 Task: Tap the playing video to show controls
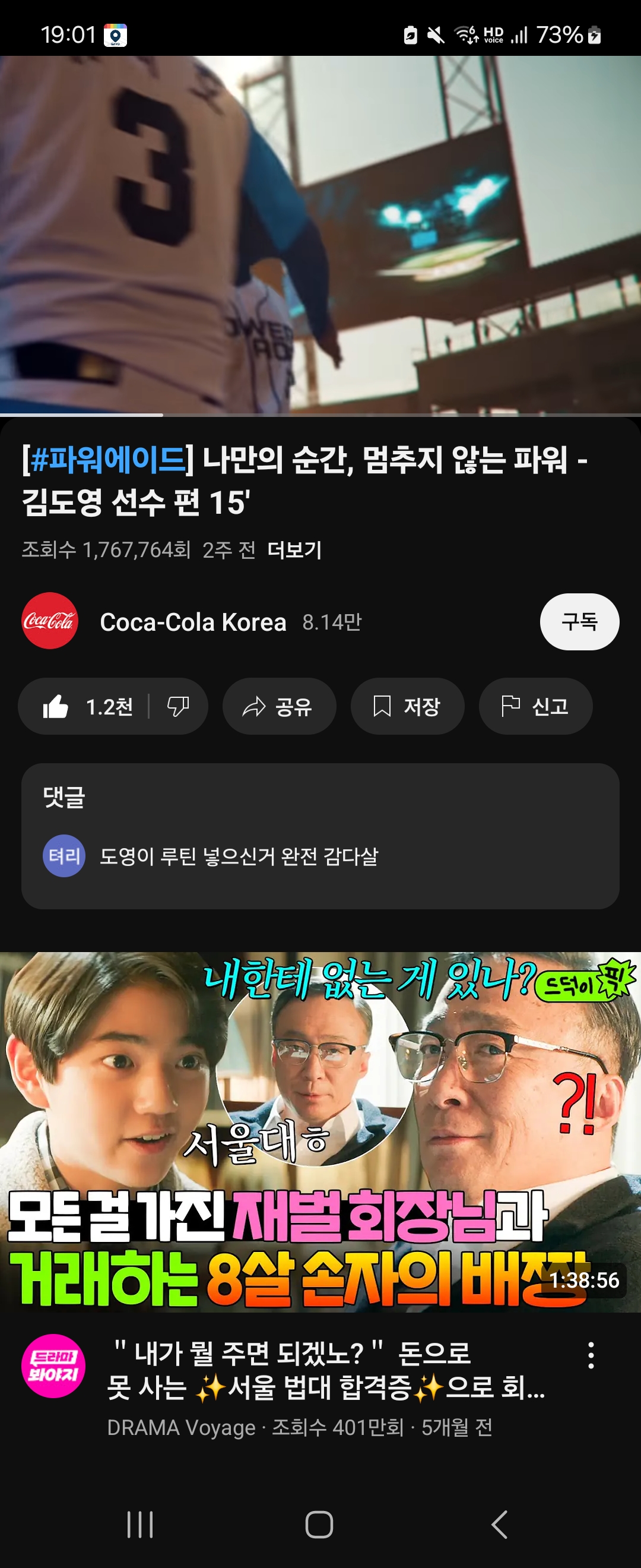320,235
